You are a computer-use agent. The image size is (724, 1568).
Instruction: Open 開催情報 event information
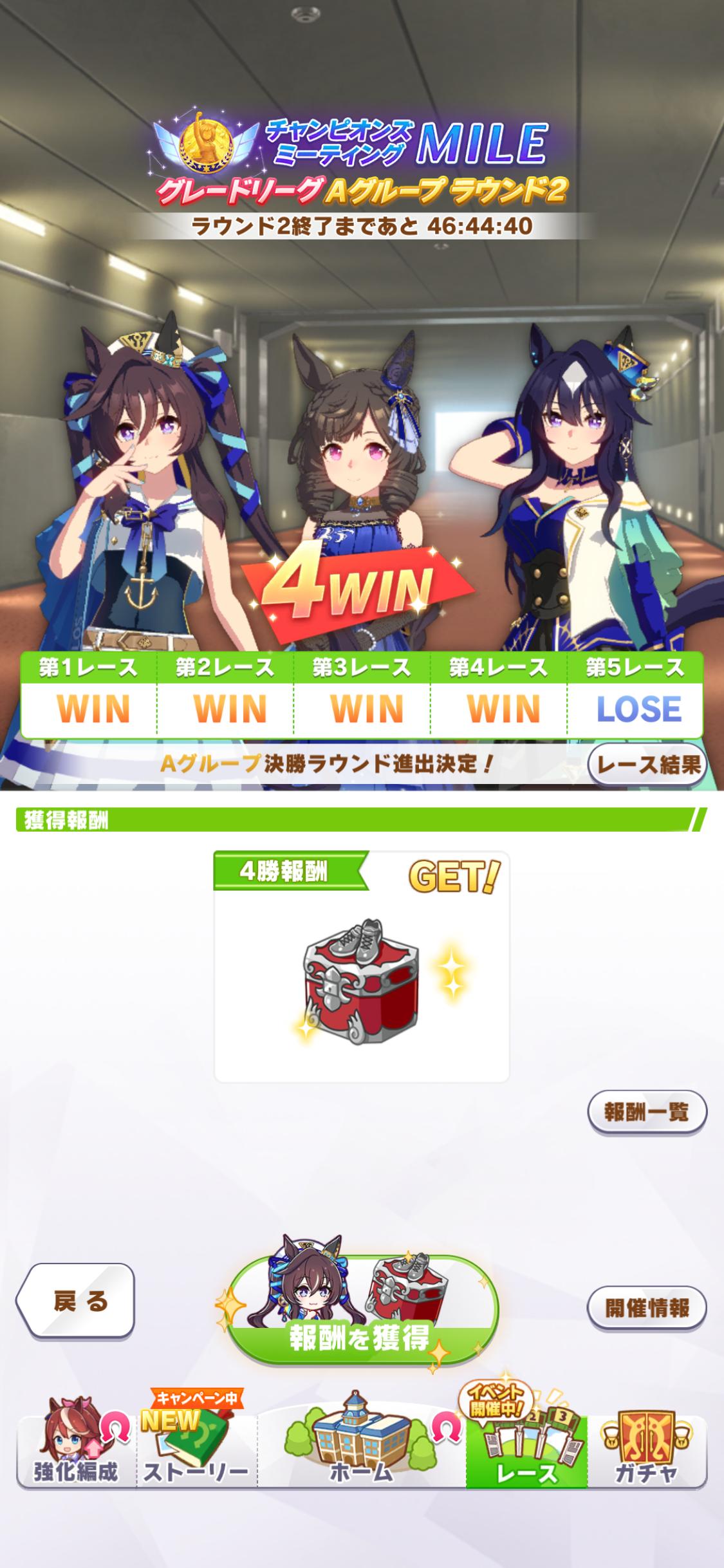[646, 1307]
